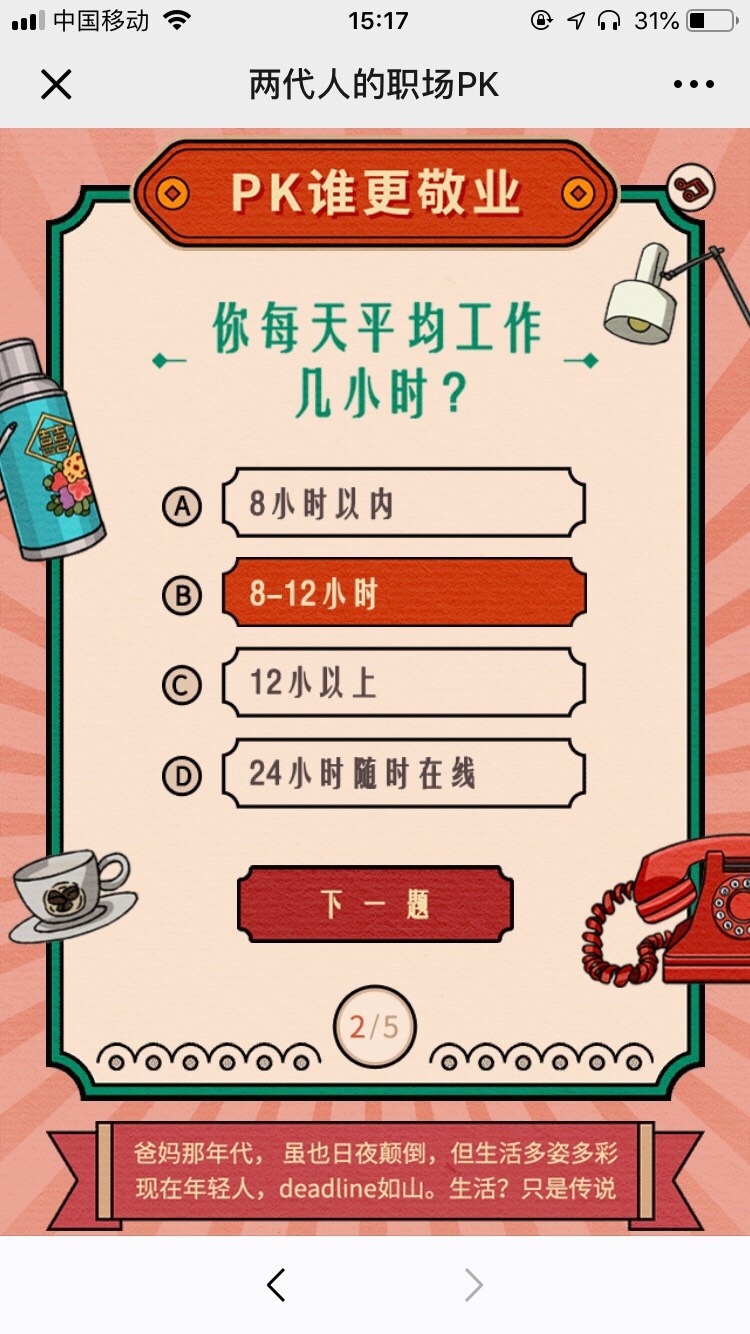The width and height of the screenshot is (750, 1334).
Task: Pick option D 24小时随时在线
Action: click(x=402, y=774)
